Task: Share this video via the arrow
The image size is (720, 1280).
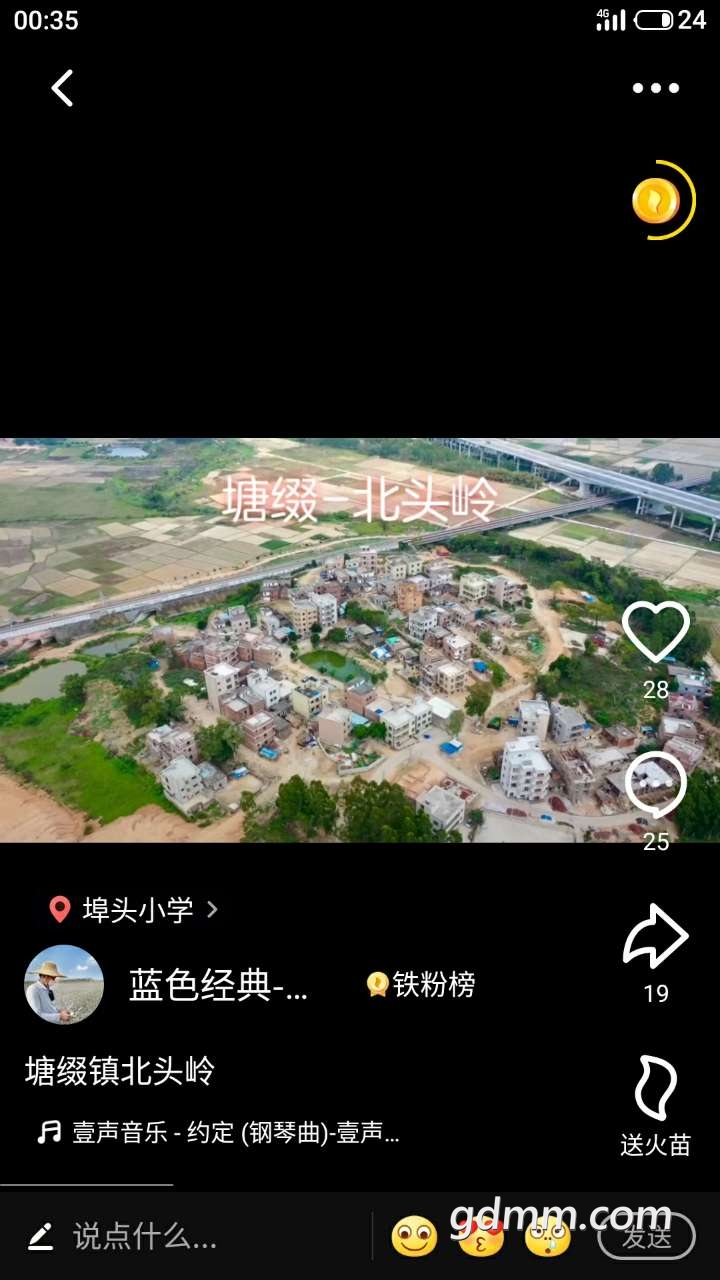Action: [655, 937]
